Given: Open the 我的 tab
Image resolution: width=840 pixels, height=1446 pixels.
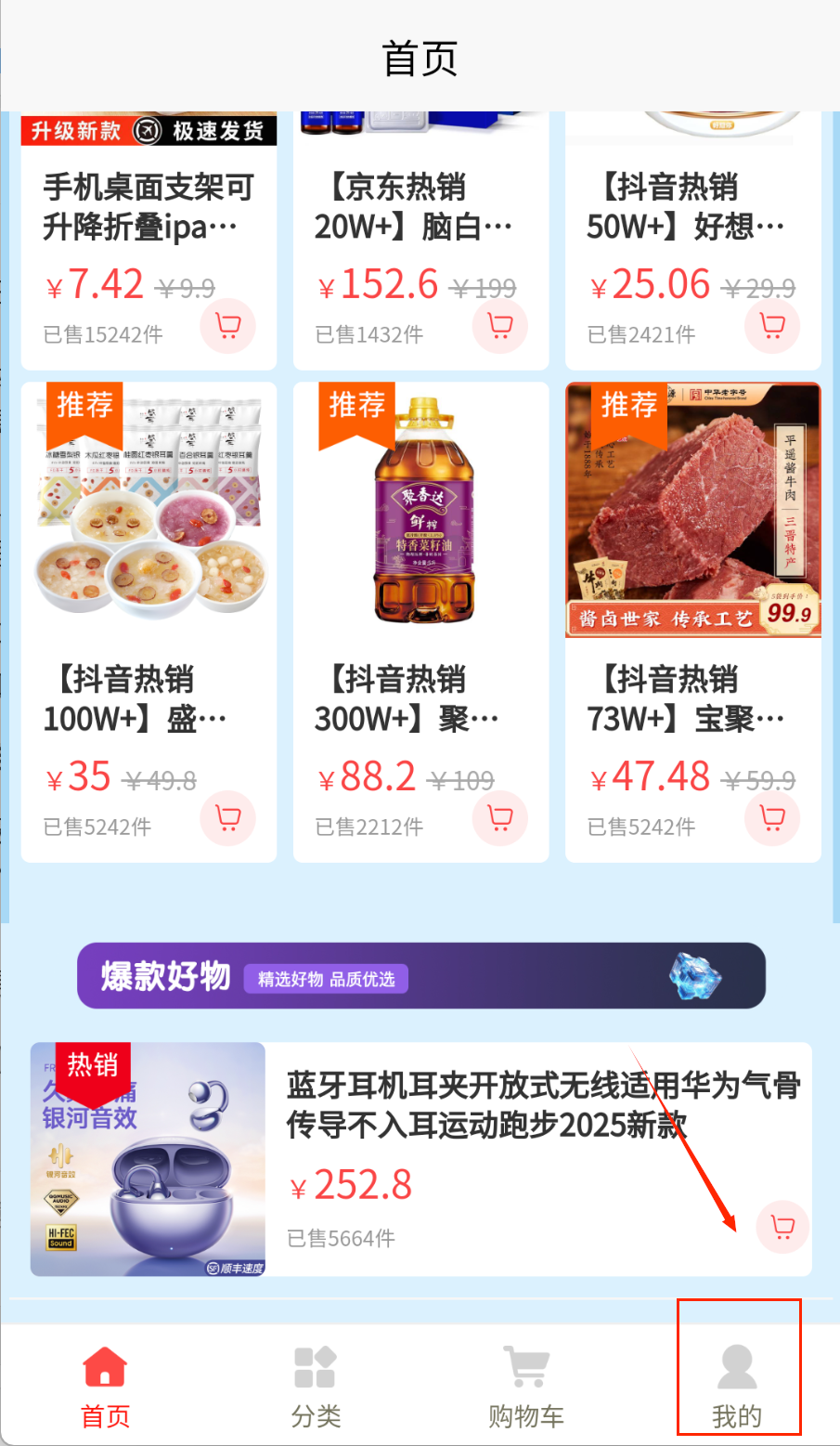Looking at the screenshot, I should click(x=737, y=1387).
